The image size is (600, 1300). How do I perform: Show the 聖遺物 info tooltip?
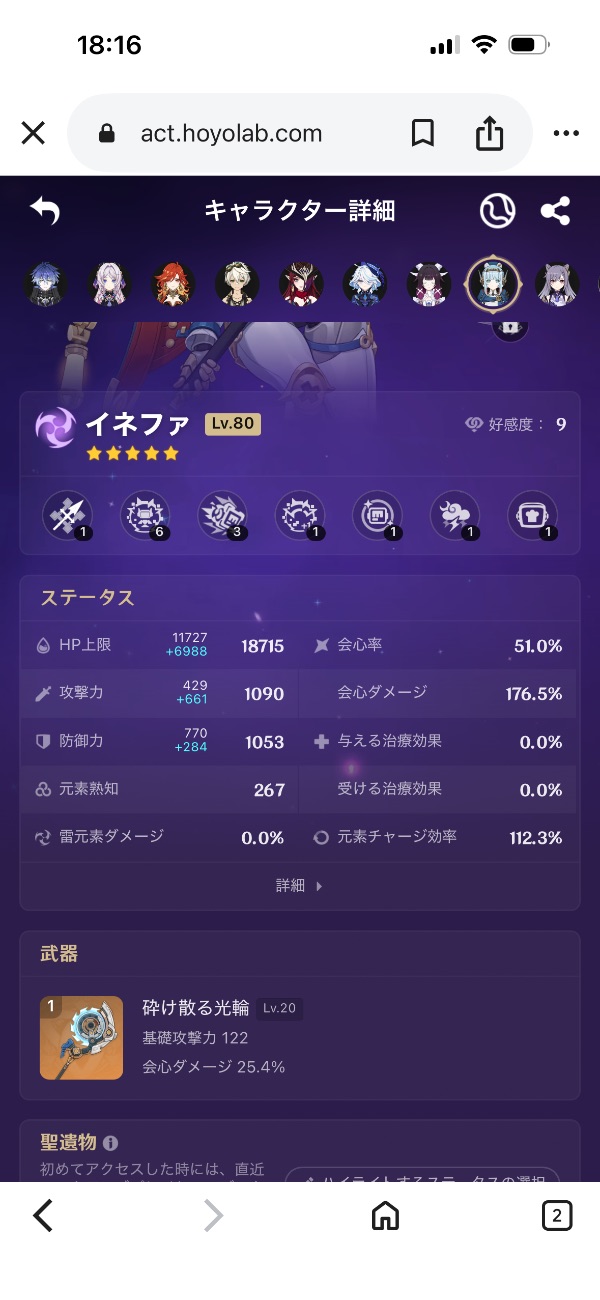point(110,1143)
